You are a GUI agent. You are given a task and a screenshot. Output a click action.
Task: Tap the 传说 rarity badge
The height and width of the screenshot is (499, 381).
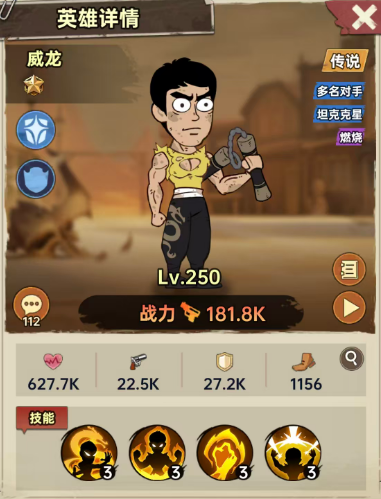345,61
